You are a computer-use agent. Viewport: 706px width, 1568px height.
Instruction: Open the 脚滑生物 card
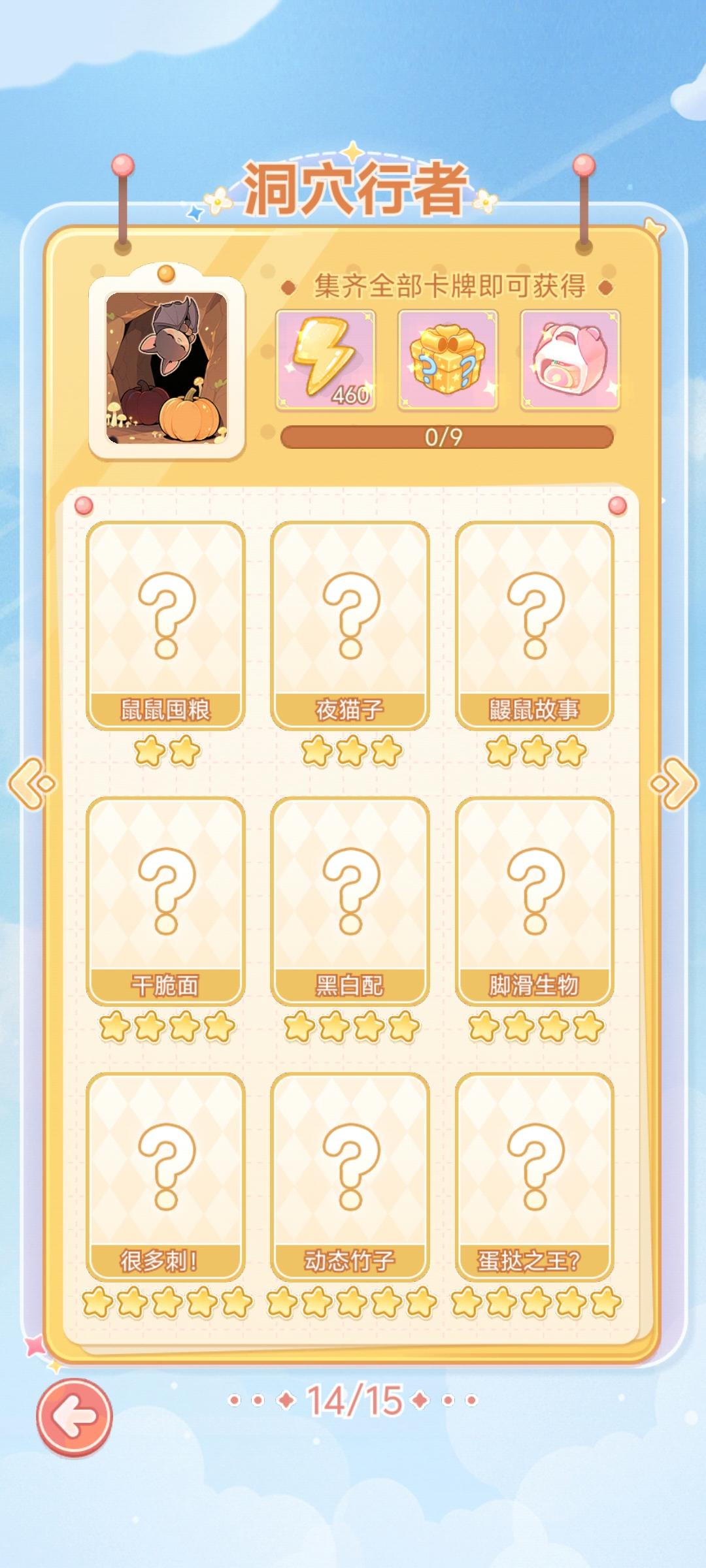click(x=534, y=900)
